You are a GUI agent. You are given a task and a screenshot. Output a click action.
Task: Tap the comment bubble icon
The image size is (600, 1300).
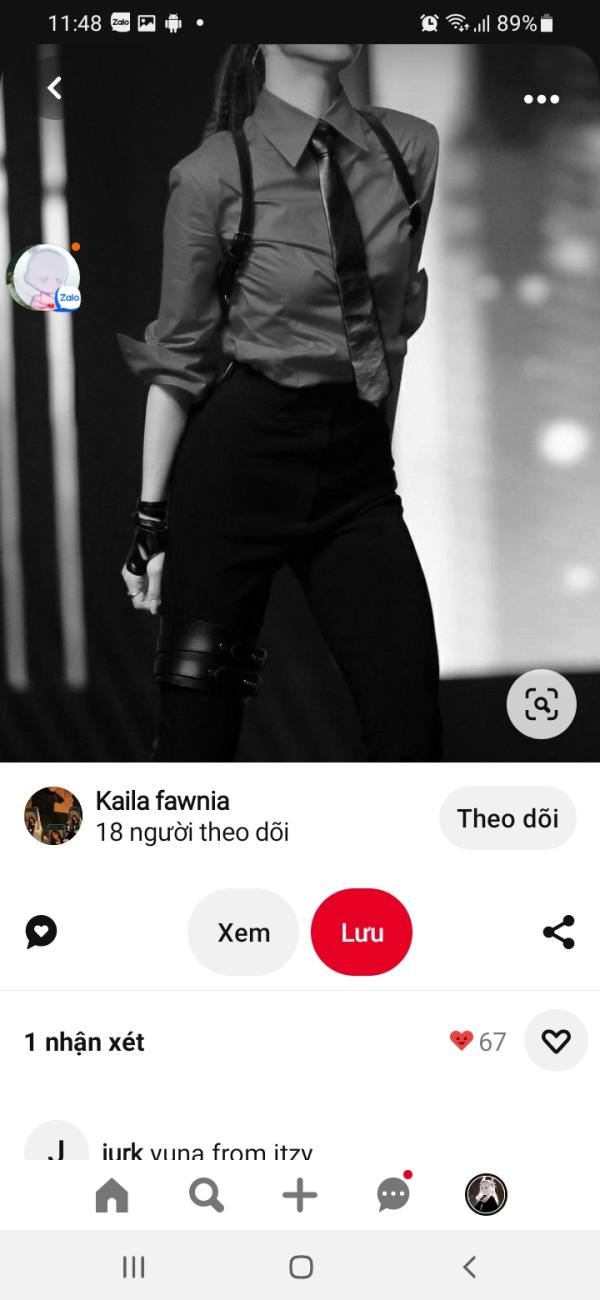pos(41,933)
